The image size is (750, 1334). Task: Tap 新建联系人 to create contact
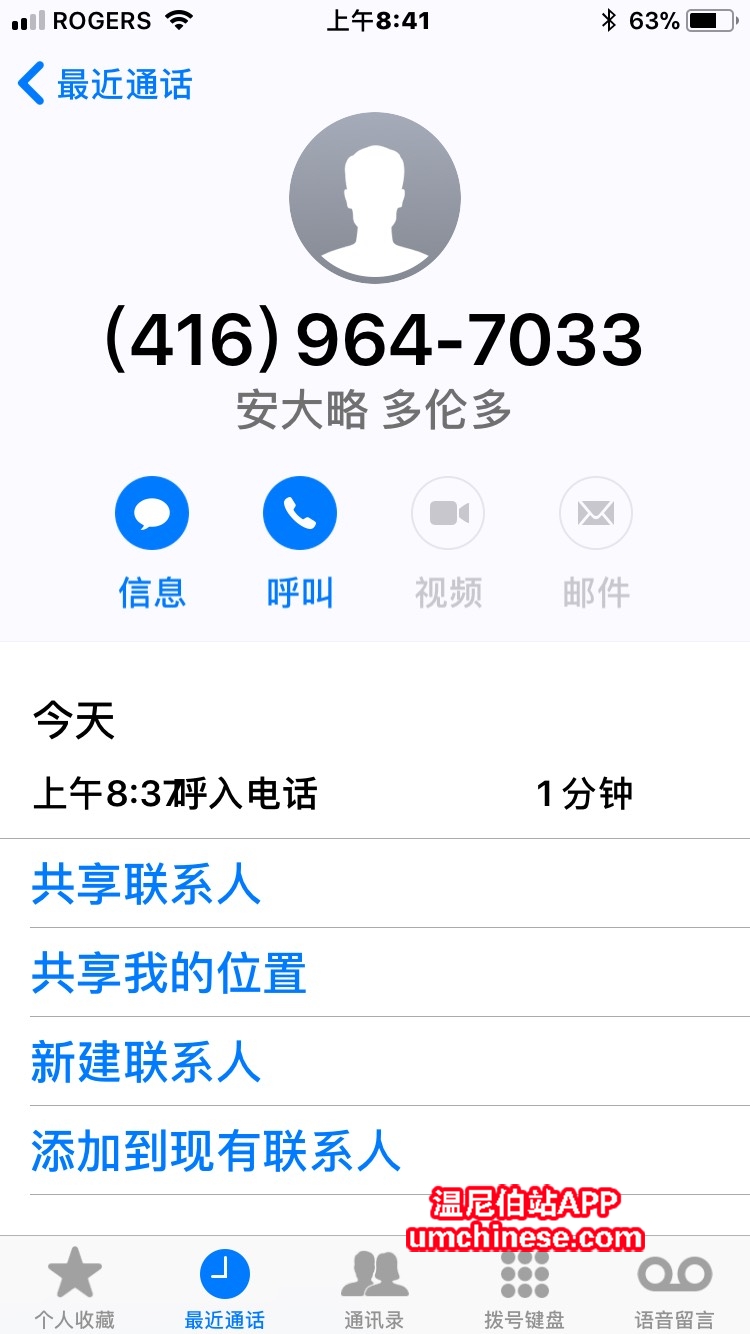146,1062
